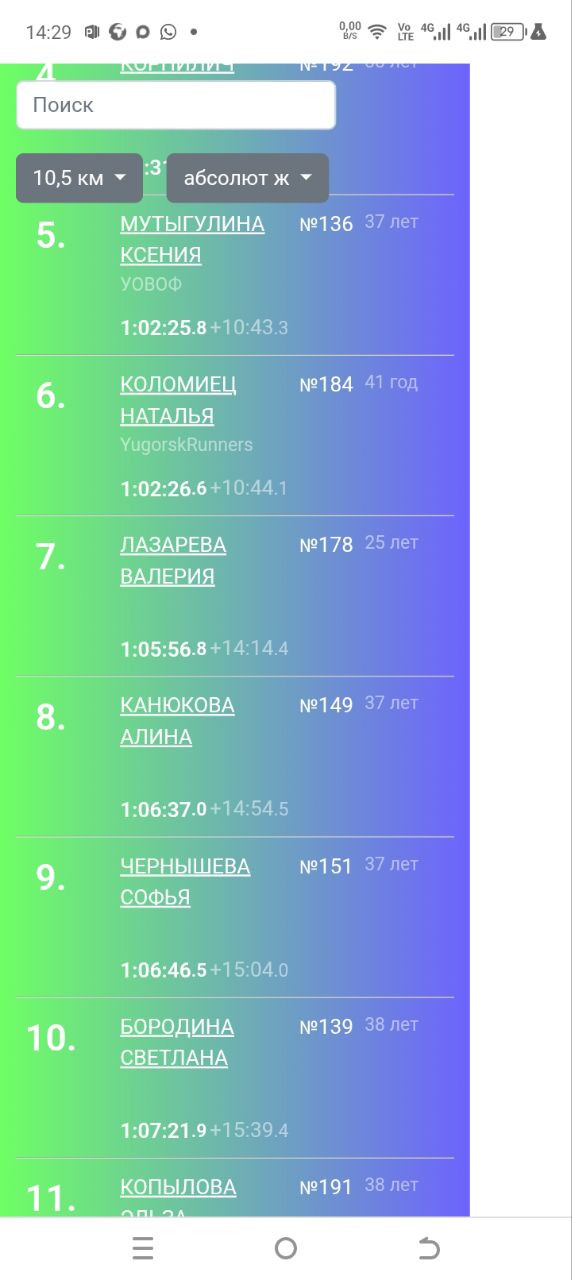Select the Канюкова Алина name link
The width and height of the screenshot is (572, 1280).
[x=177, y=721]
